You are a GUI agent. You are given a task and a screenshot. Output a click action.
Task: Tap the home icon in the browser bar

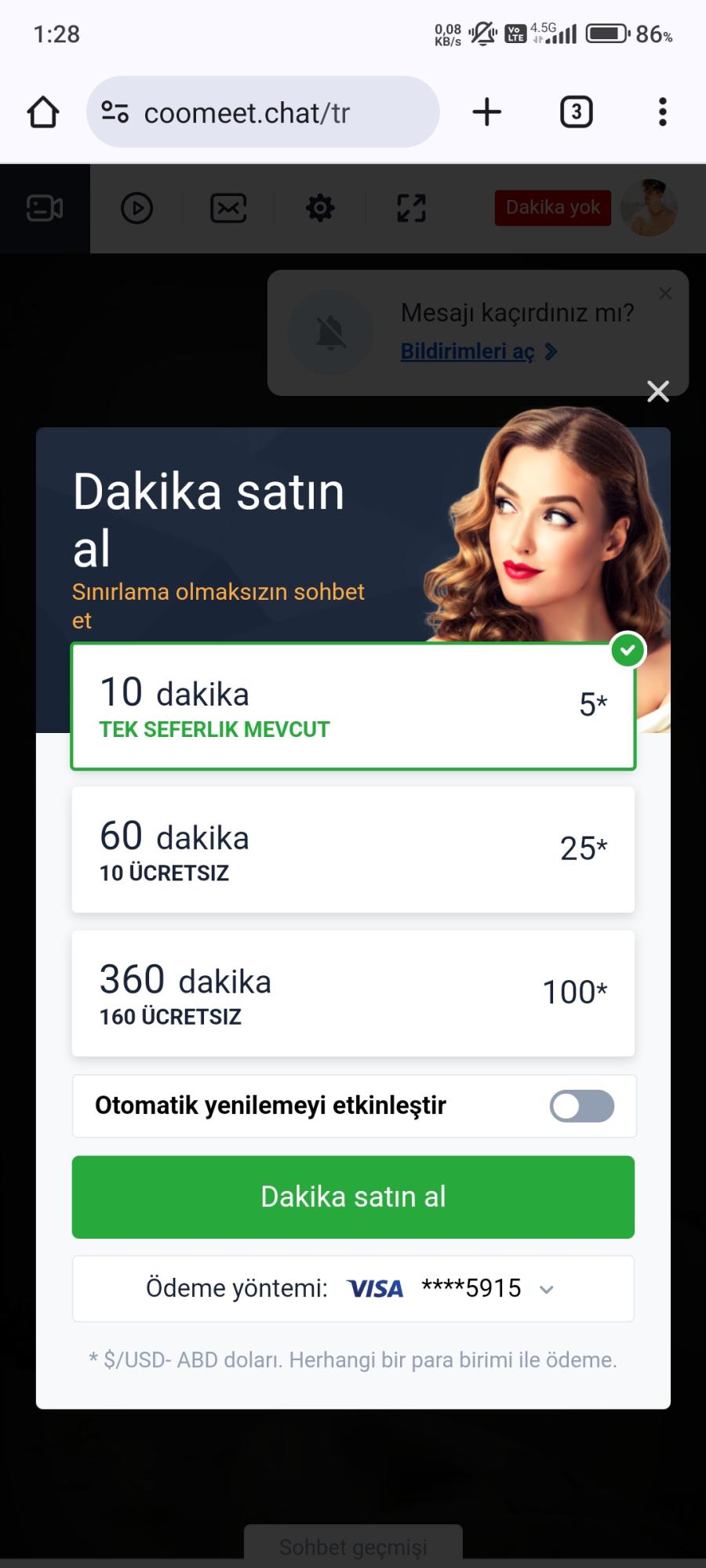pos(43,111)
